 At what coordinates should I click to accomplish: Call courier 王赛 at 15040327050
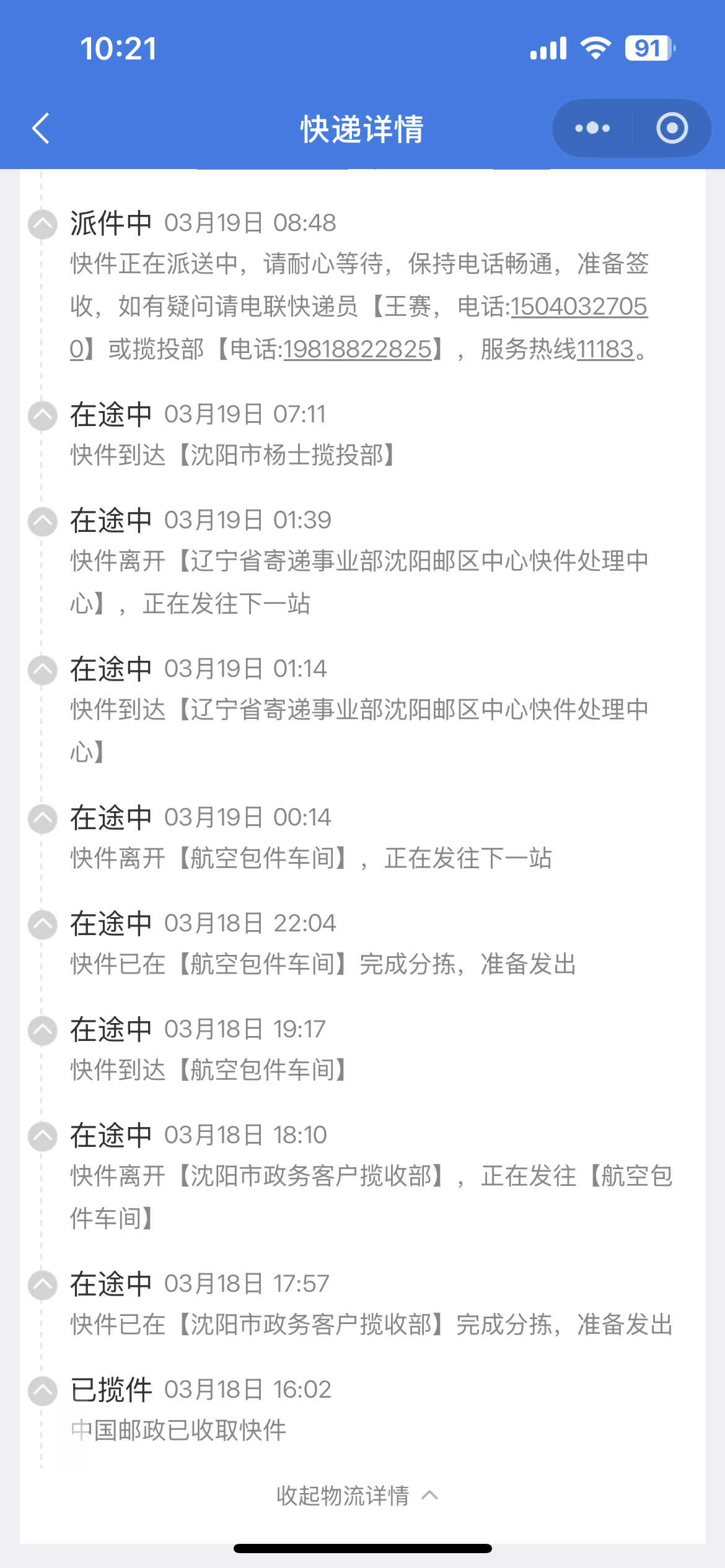pyautogui.click(x=578, y=307)
